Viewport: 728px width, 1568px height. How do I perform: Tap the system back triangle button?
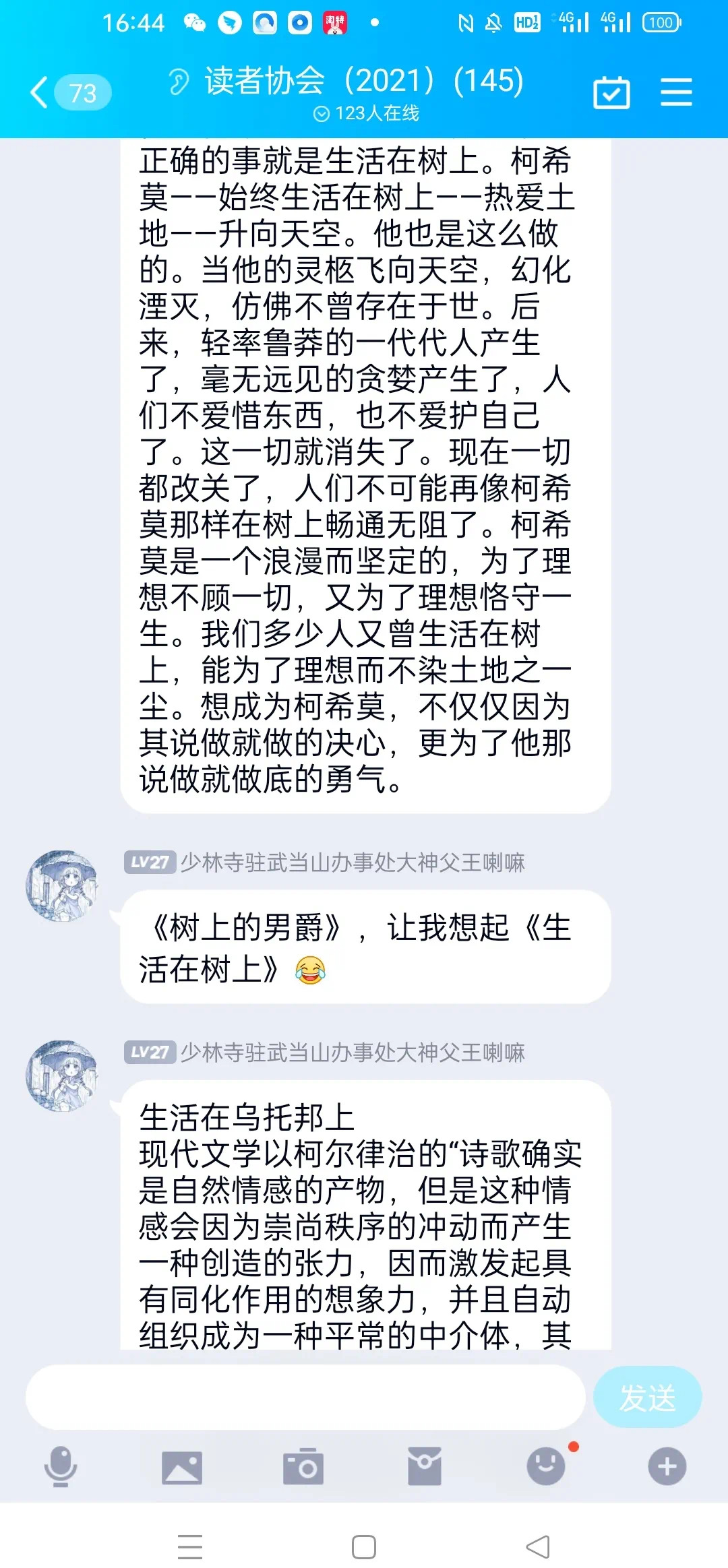pos(538,1547)
